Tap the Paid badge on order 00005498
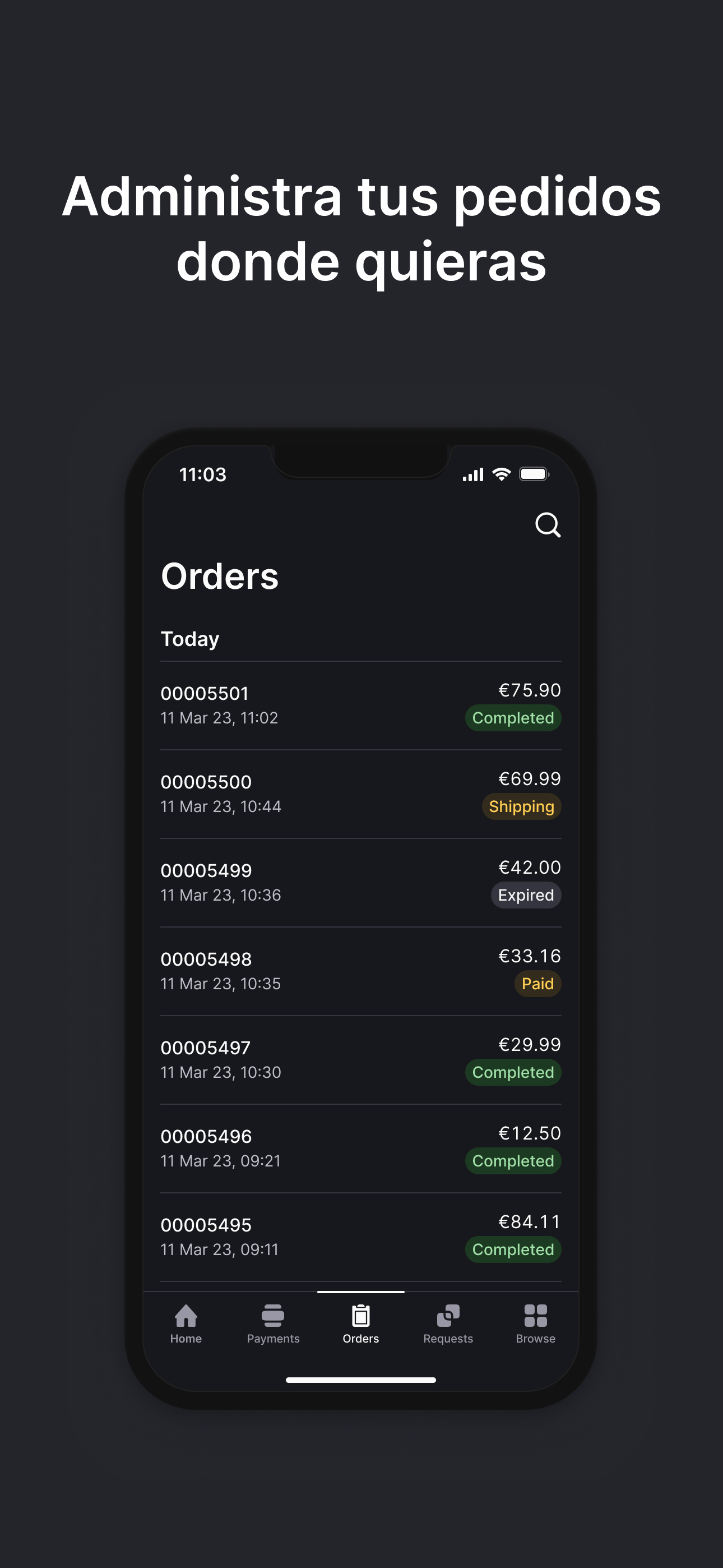723x1568 pixels. click(537, 983)
